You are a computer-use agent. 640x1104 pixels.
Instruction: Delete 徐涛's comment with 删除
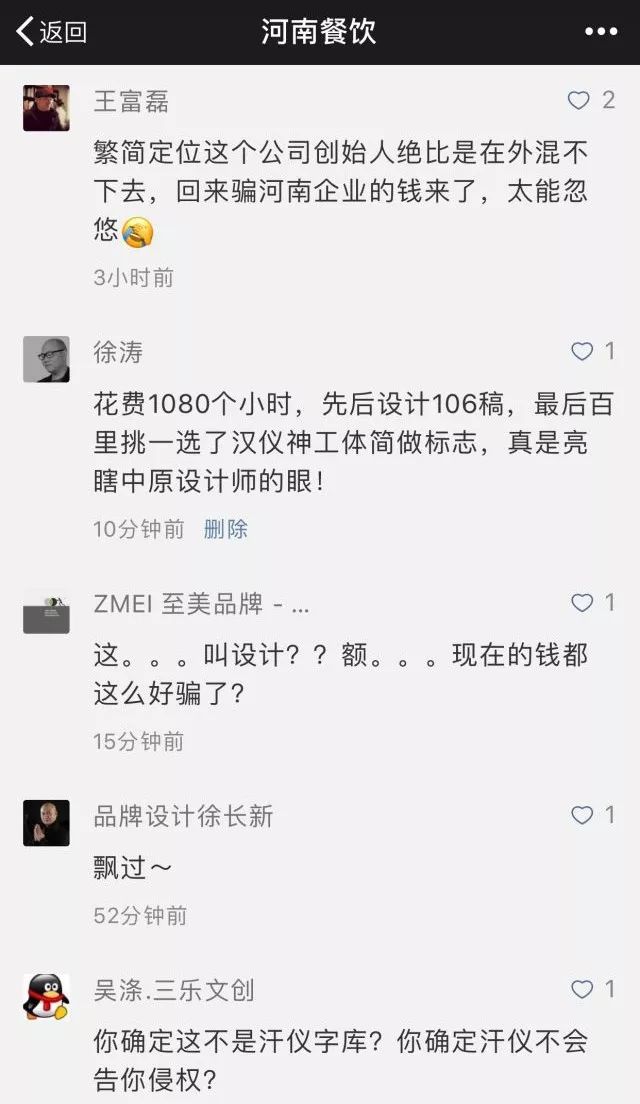click(x=225, y=529)
